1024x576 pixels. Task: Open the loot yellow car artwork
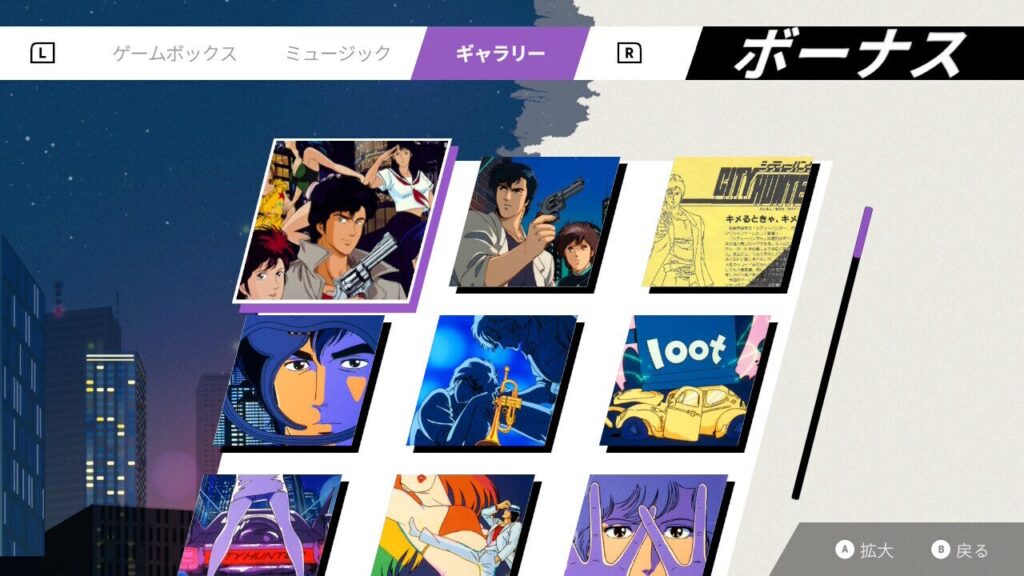tap(685, 381)
